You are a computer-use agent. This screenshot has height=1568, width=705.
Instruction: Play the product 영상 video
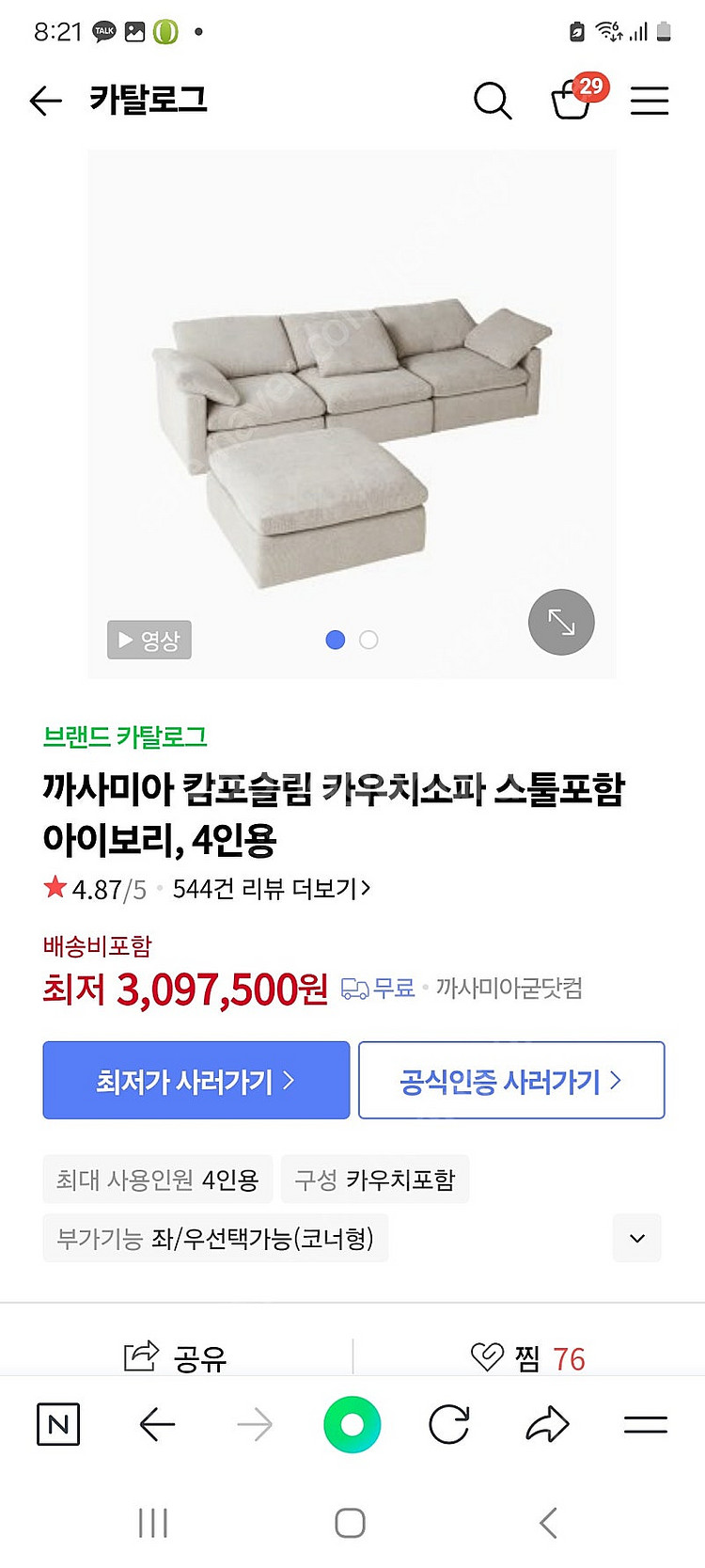point(149,640)
